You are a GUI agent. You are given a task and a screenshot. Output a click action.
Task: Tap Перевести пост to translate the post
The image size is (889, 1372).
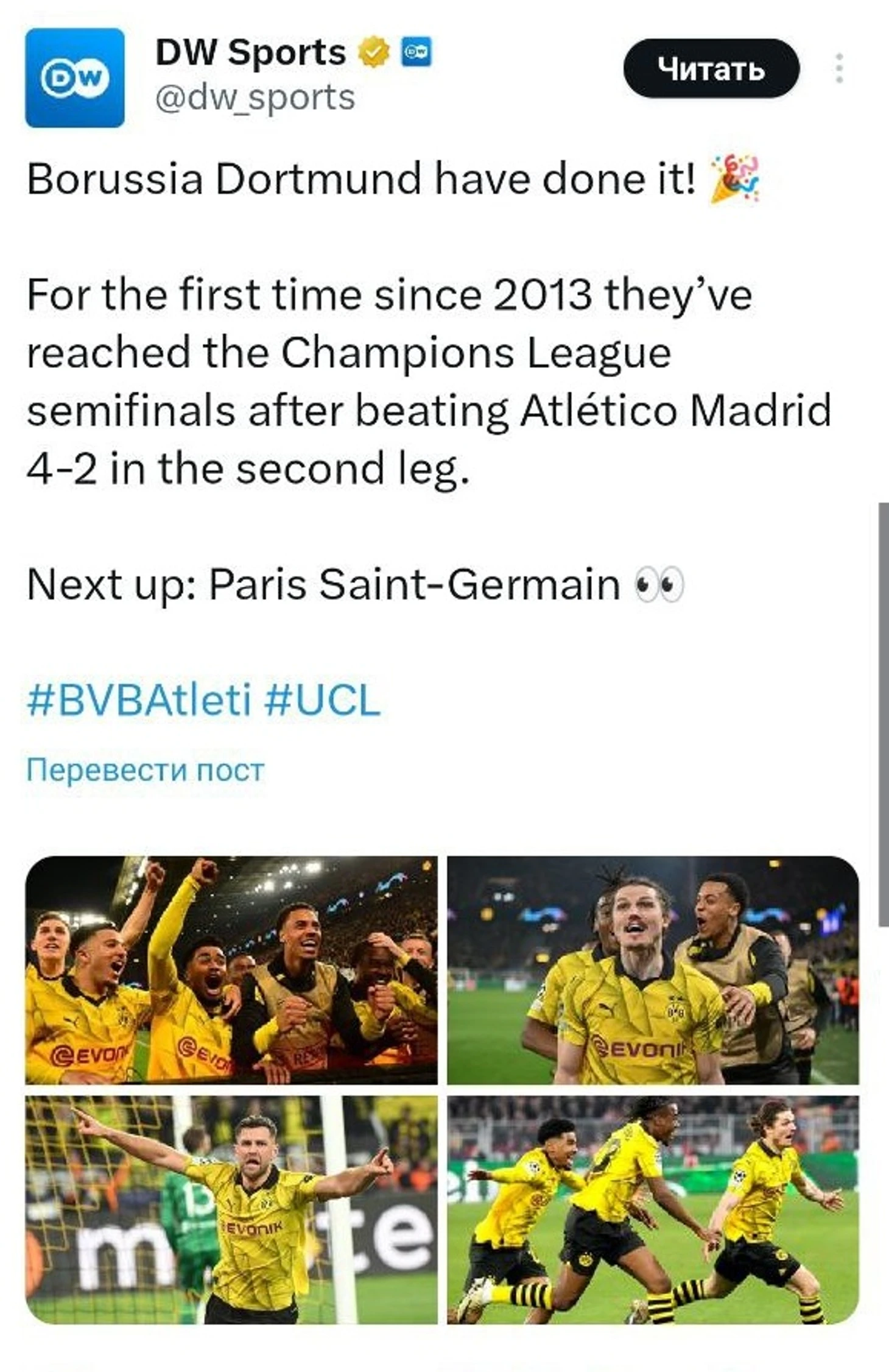pos(145,770)
